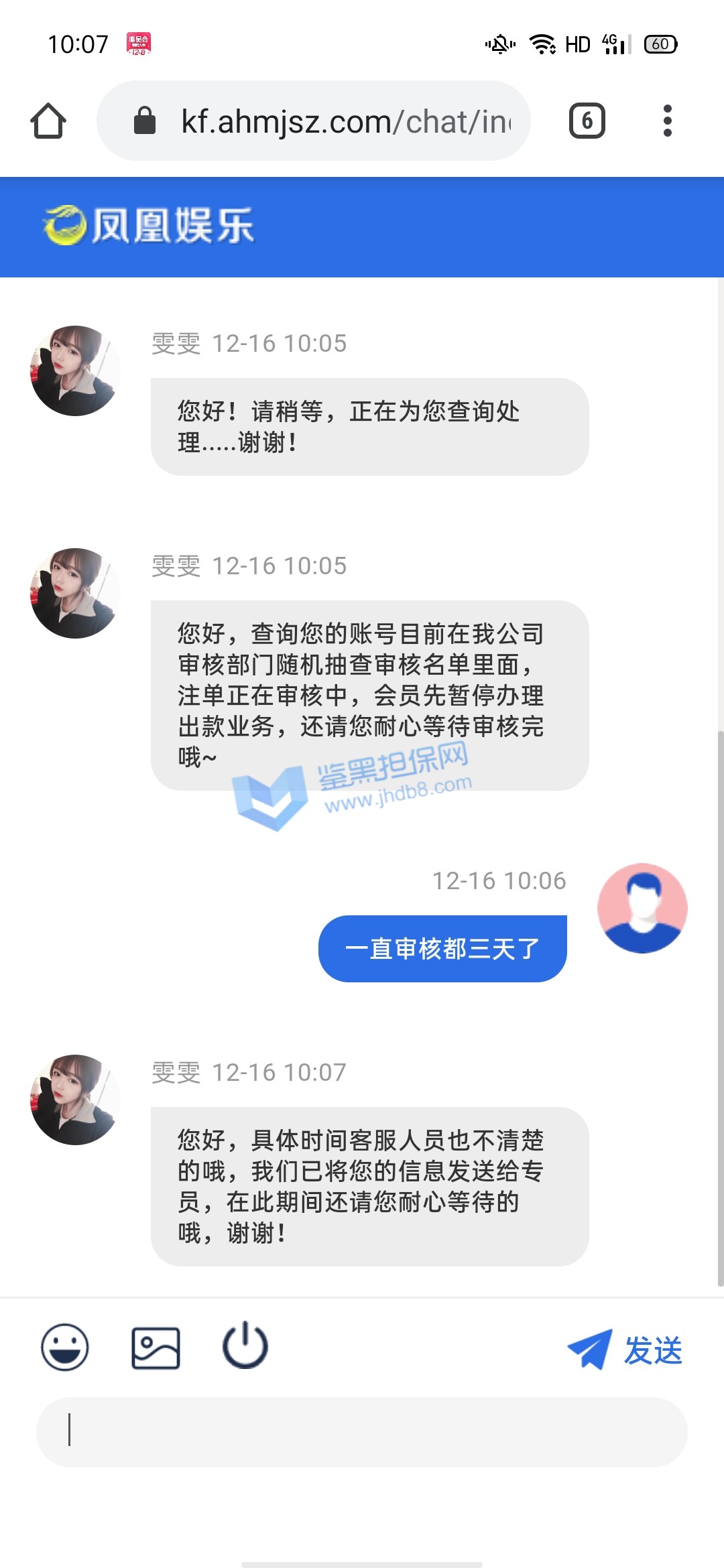Image resolution: width=724 pixels, height=1568 pixels.
Task: Attach an image to the chat
Action: point(156,1347)
